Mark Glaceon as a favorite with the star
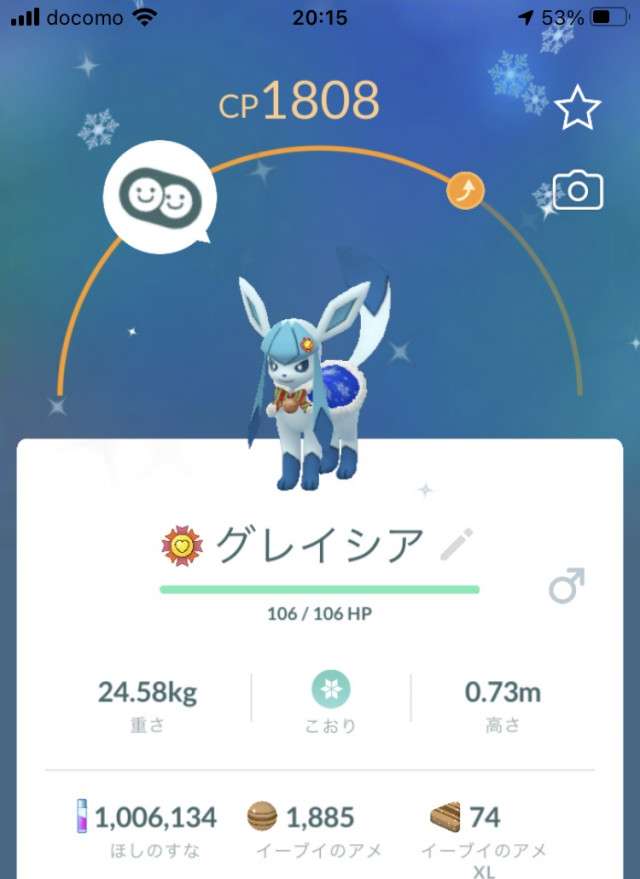The width and height of the screenshot is (640, 879). [577, 107]
